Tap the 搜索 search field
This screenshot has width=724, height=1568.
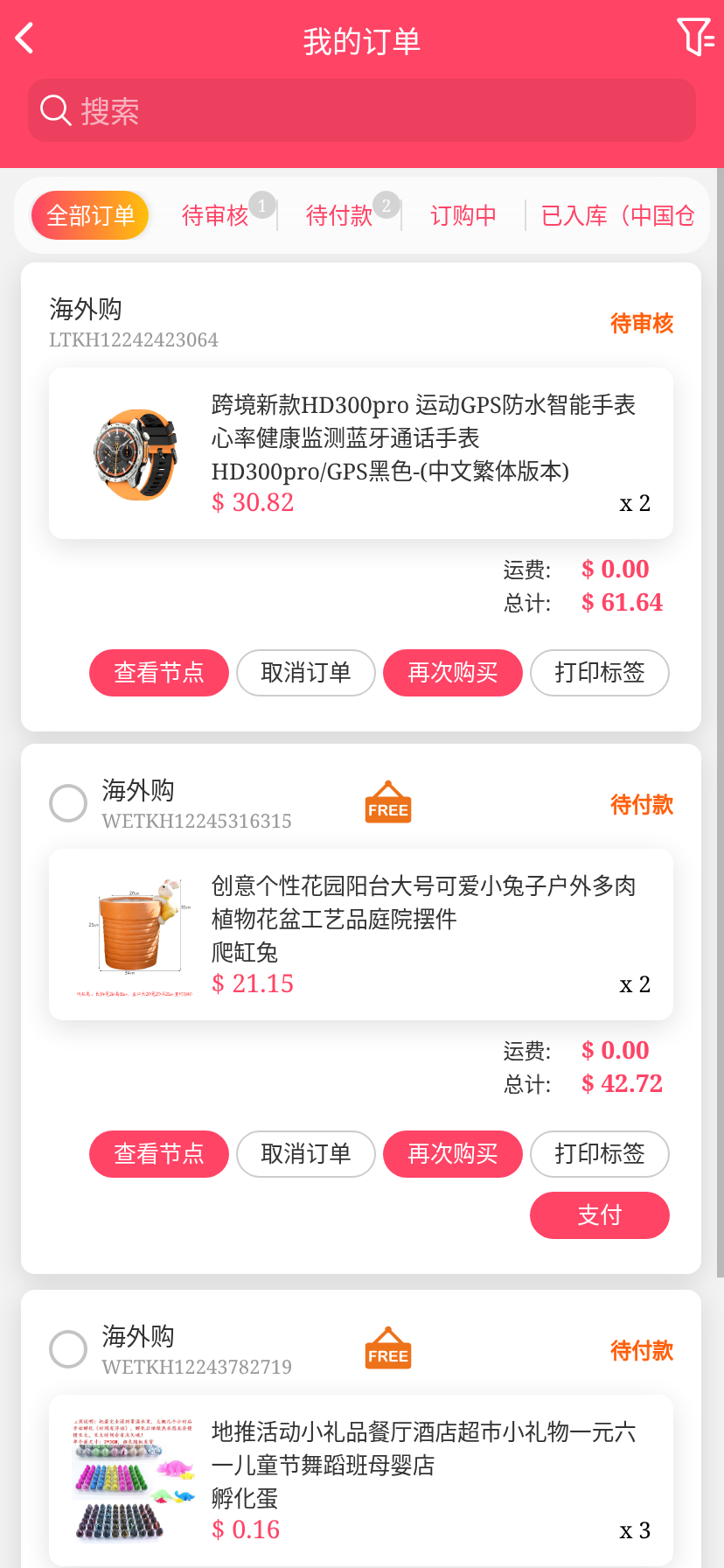pyautogui.click(x=362, y=111)
